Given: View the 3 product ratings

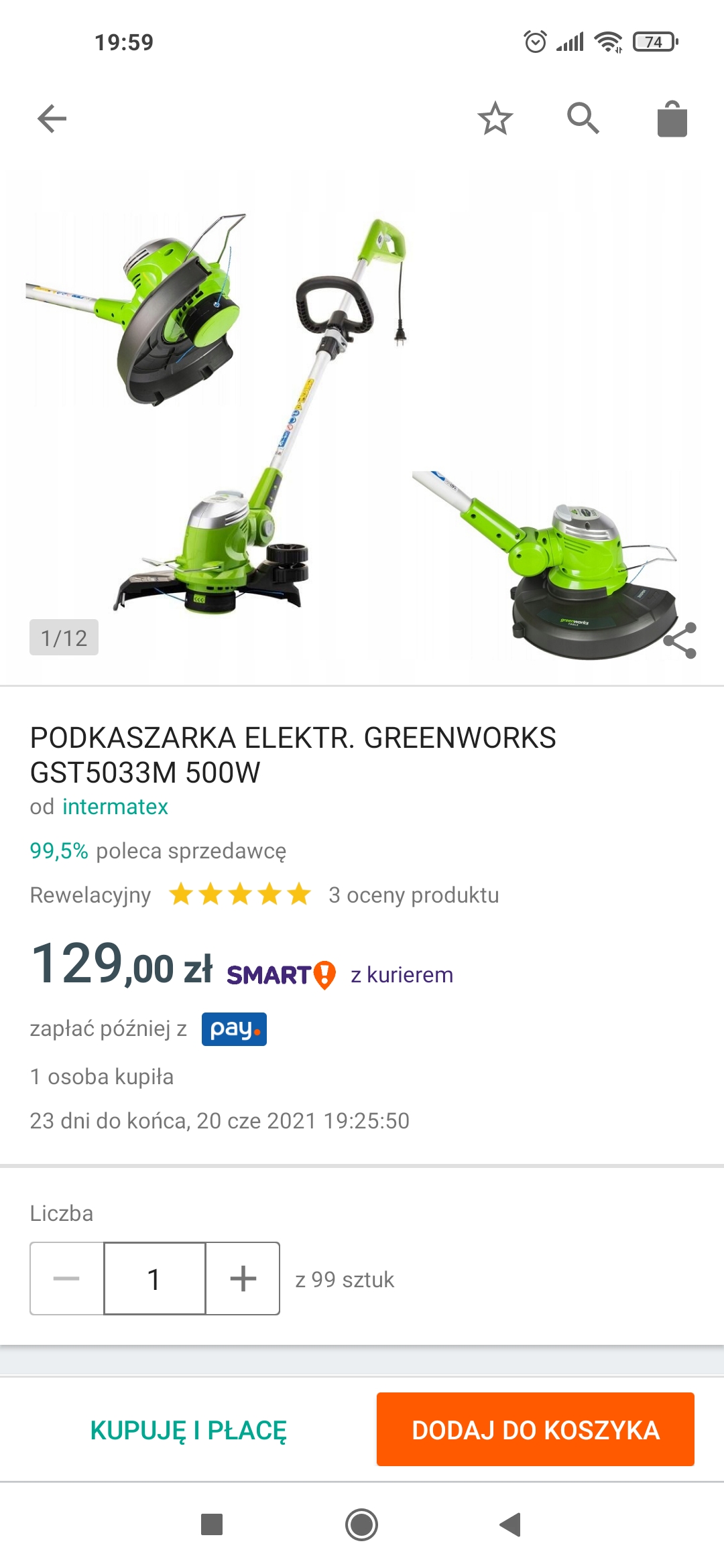Looking at the screenshot, I should (x=413, y=895).
